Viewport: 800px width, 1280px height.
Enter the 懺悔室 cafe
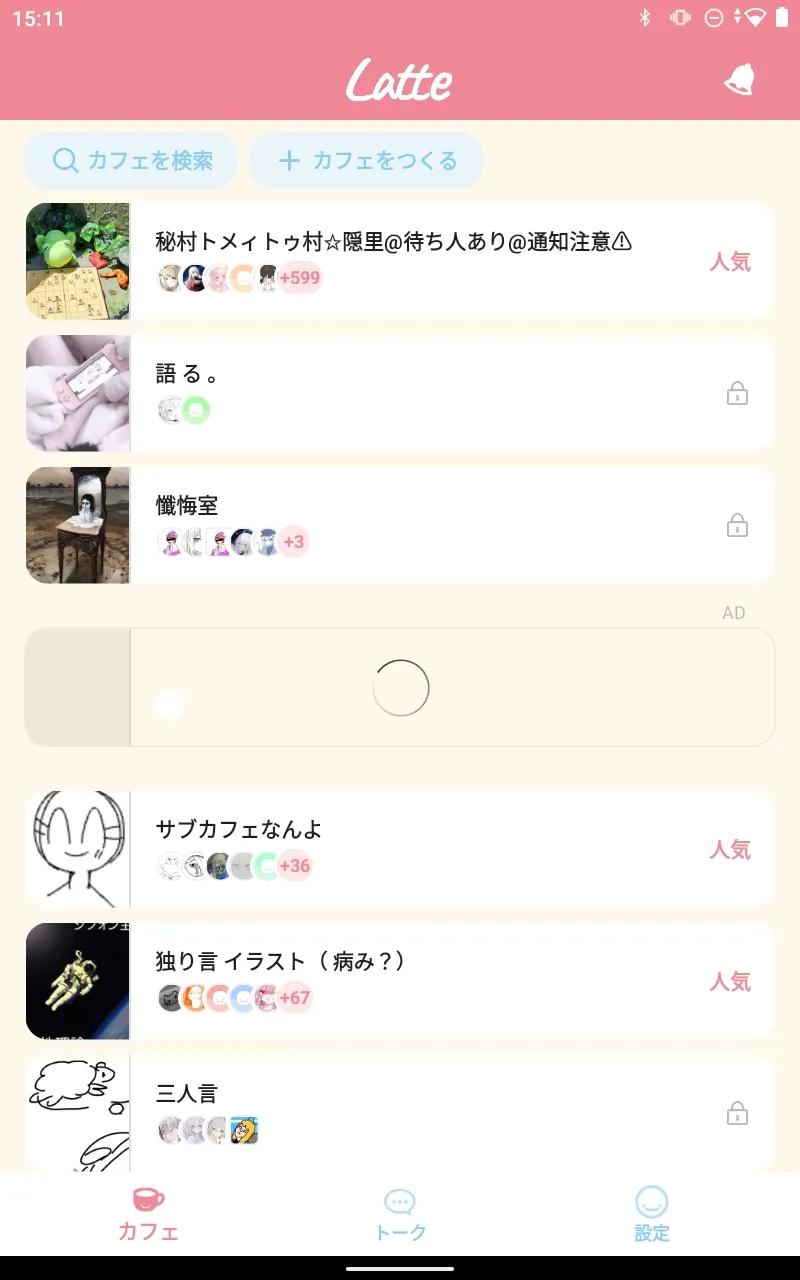400,525
